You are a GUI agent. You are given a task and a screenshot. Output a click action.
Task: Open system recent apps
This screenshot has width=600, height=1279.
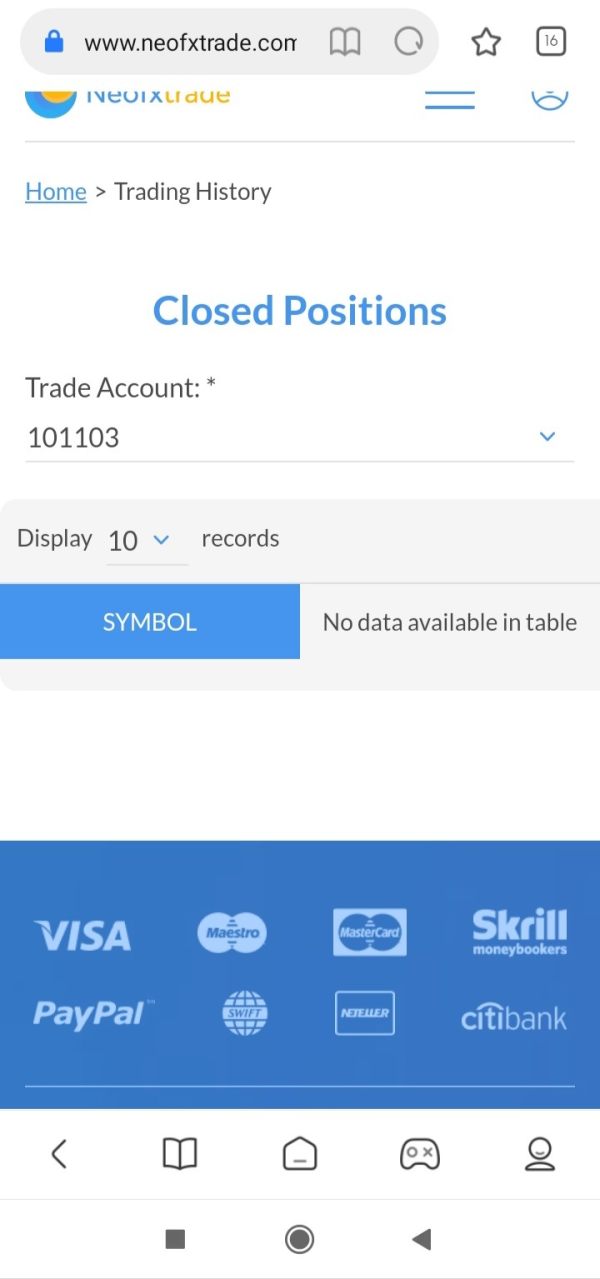(x=175, y=1239)
